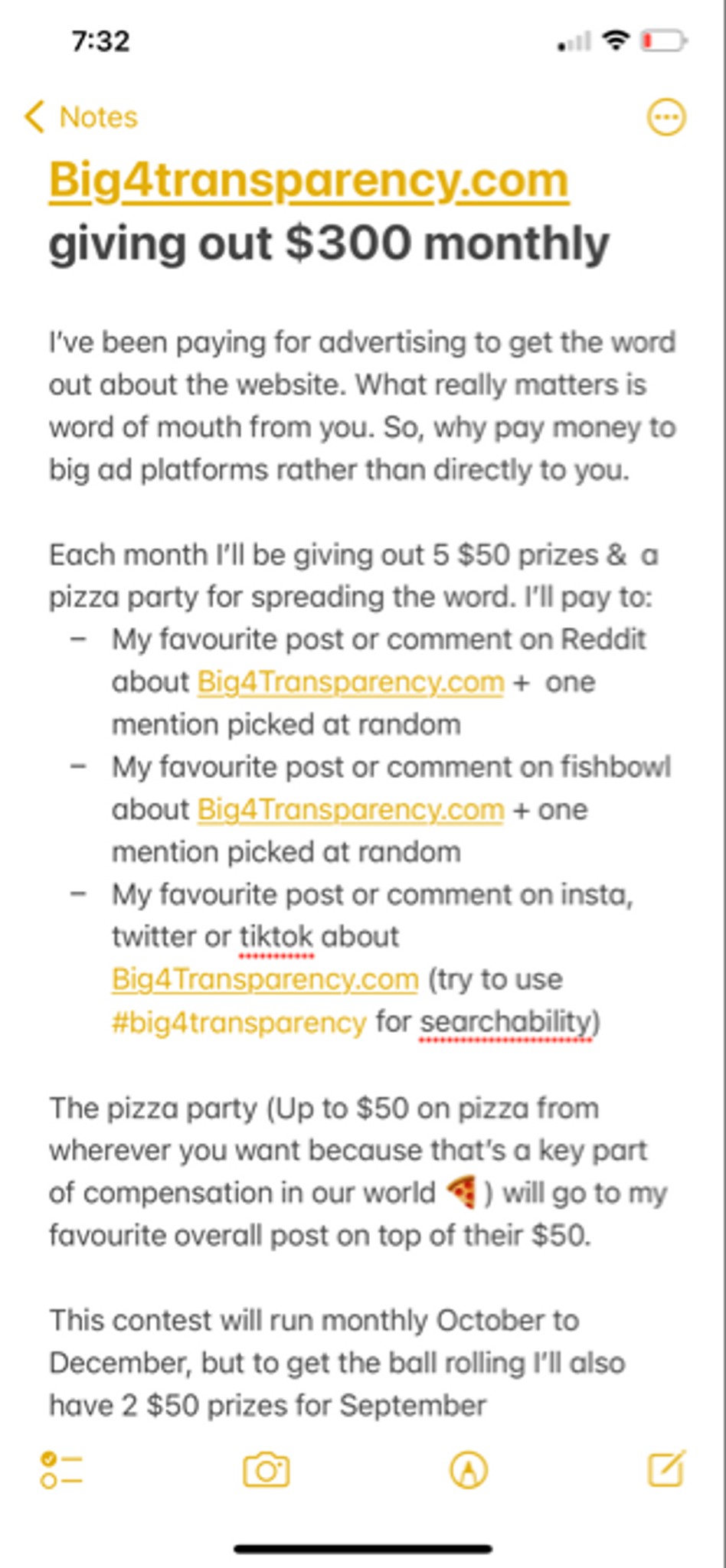
Task: Compose a new note
Action: (x=666, y=1468)
